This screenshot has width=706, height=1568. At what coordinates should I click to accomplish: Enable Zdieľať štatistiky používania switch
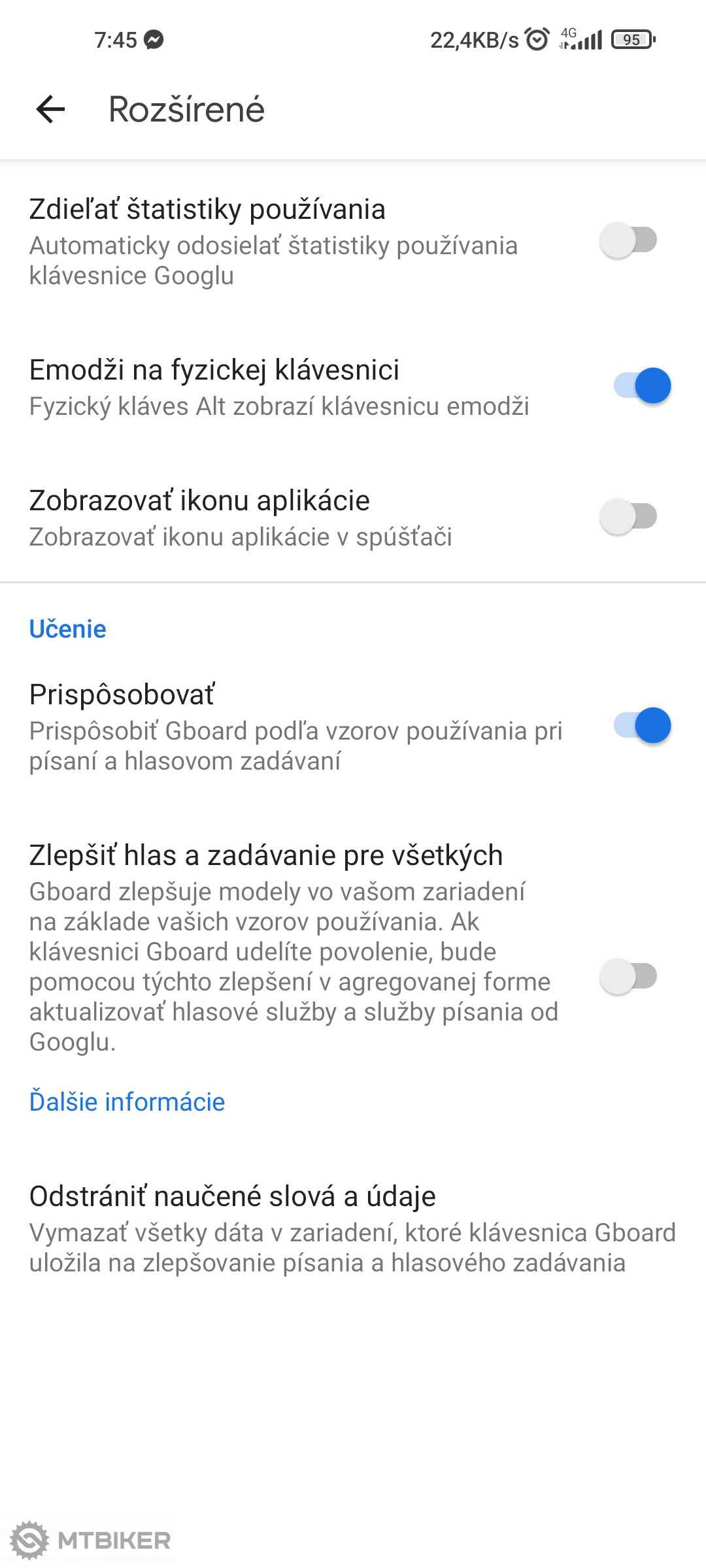(629, 240)
